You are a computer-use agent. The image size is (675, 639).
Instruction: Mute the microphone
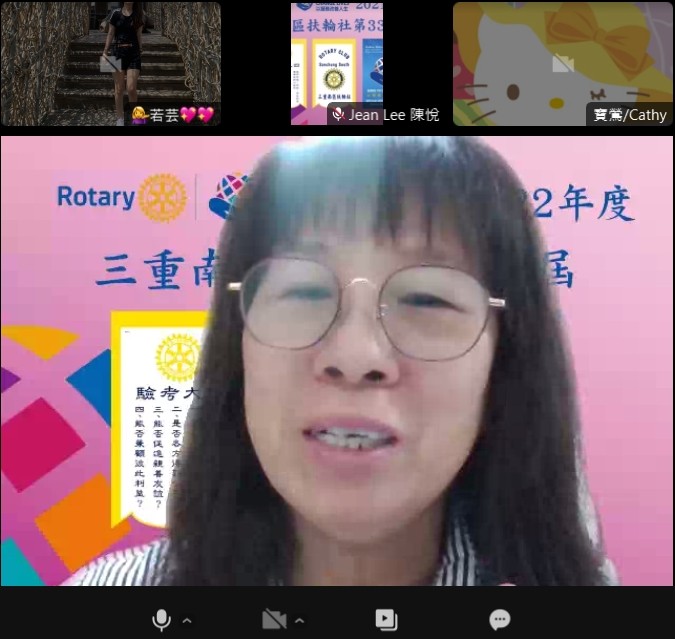point(161,620)
